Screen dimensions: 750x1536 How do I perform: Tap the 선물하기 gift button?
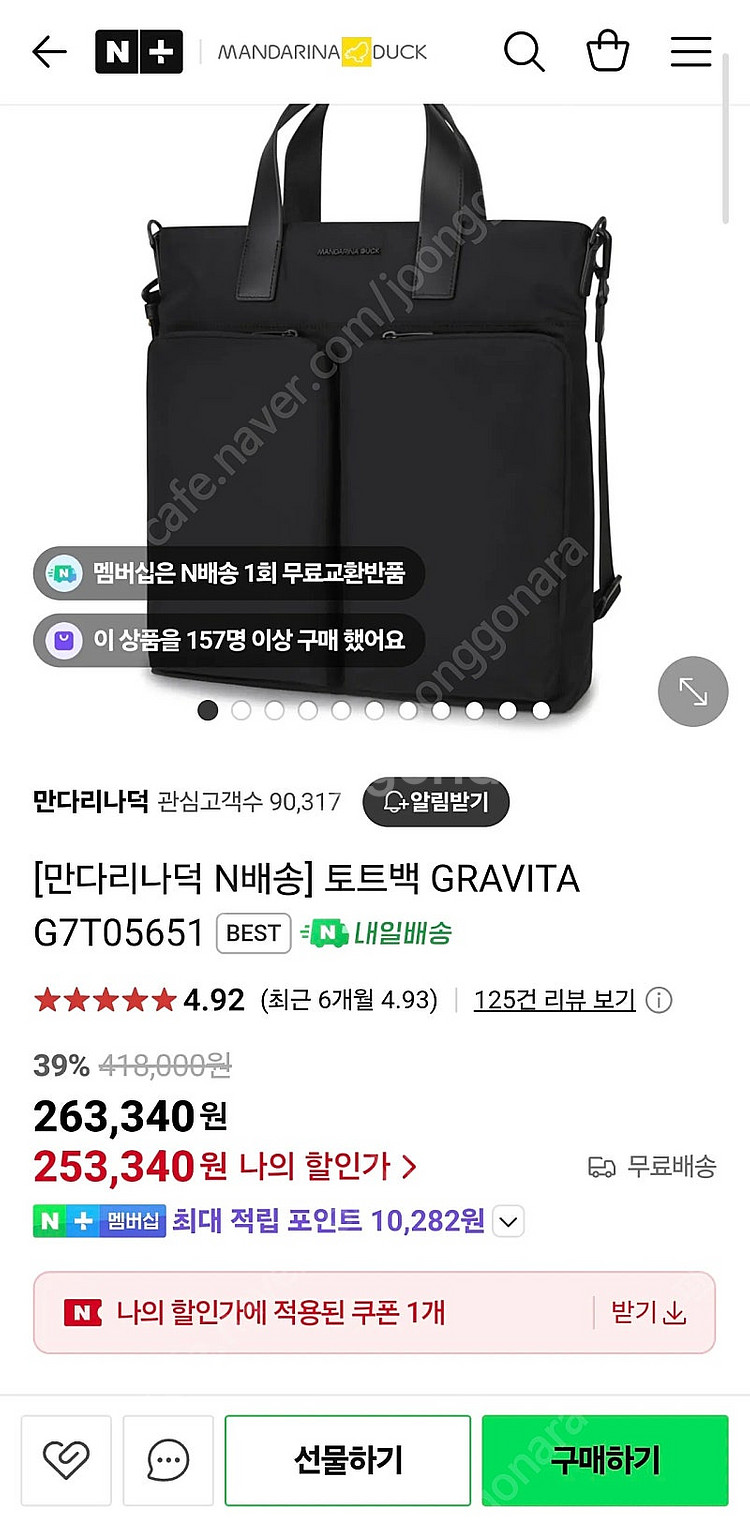(347, 1461)
